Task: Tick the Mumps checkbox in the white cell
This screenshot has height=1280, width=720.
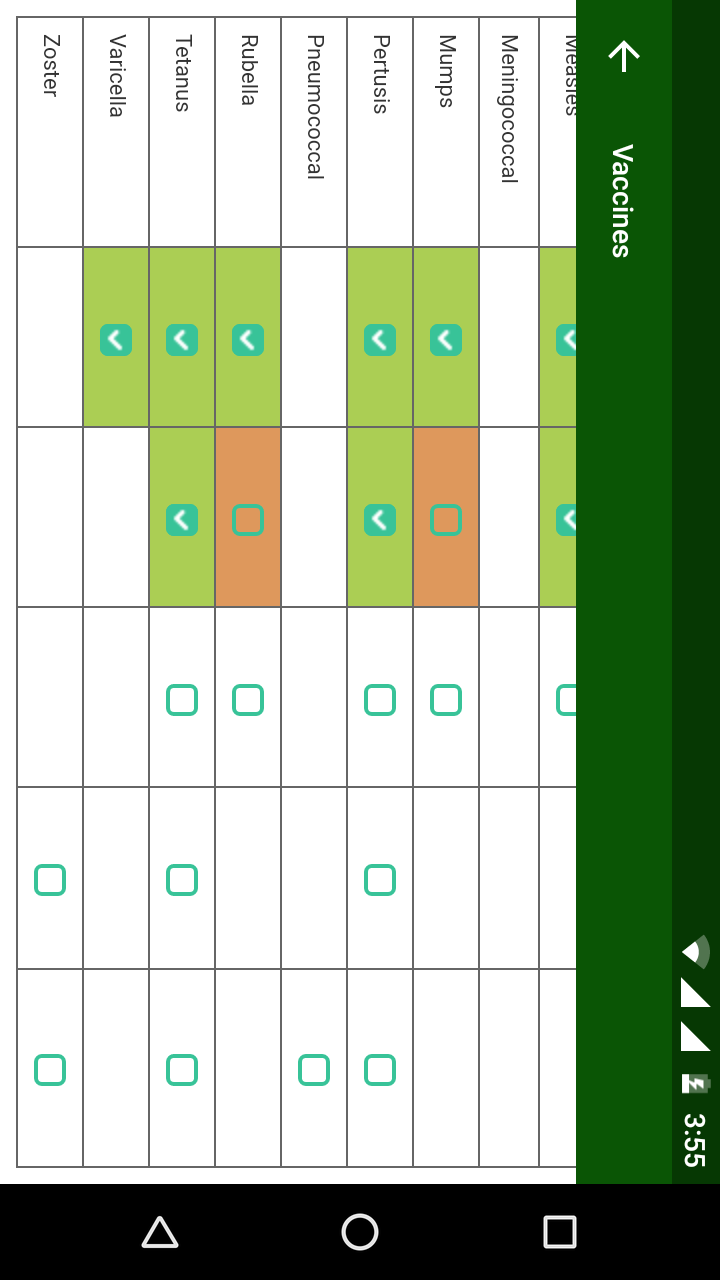Action: 446,700
